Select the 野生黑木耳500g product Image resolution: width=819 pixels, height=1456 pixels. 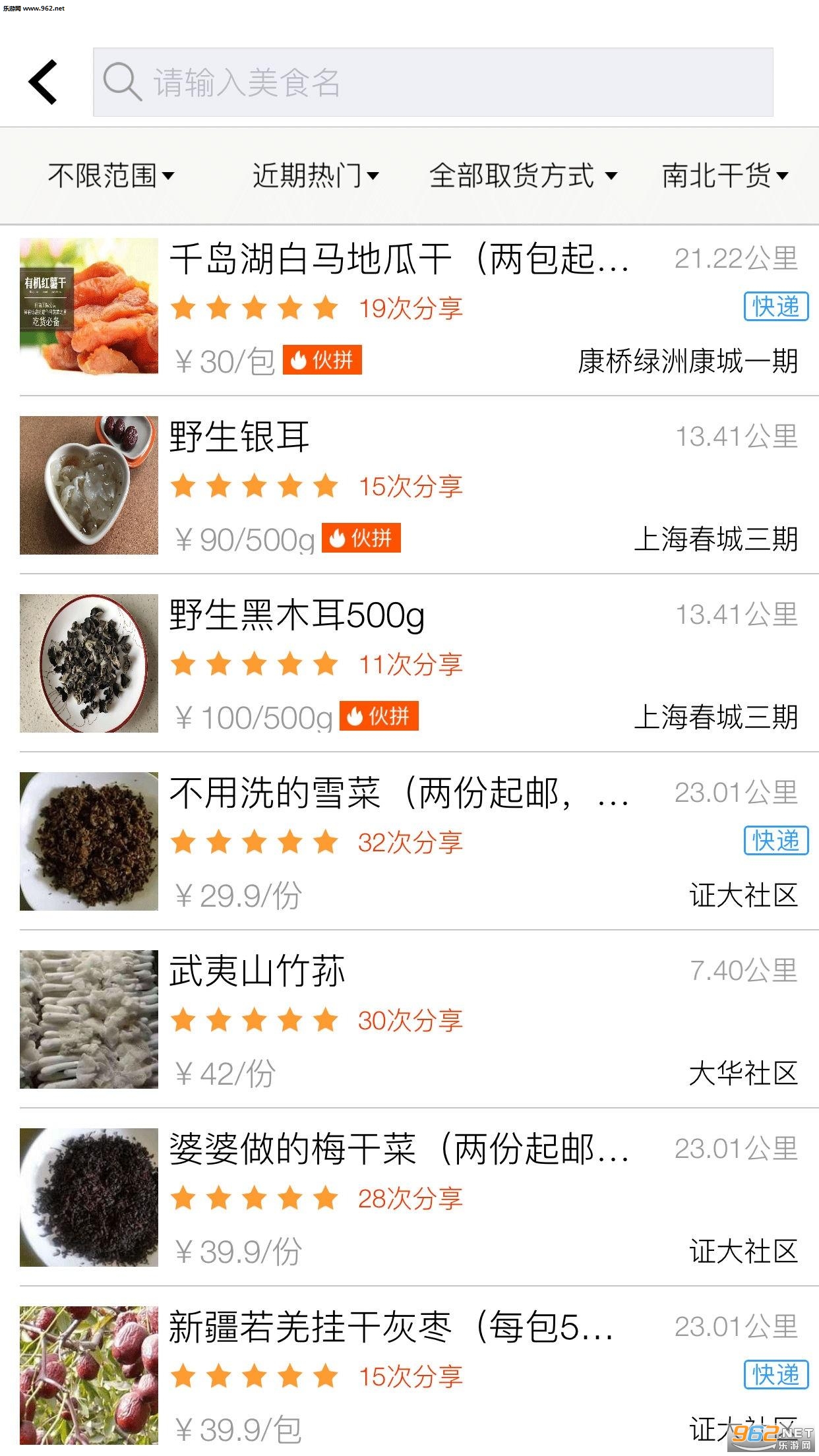297,615
